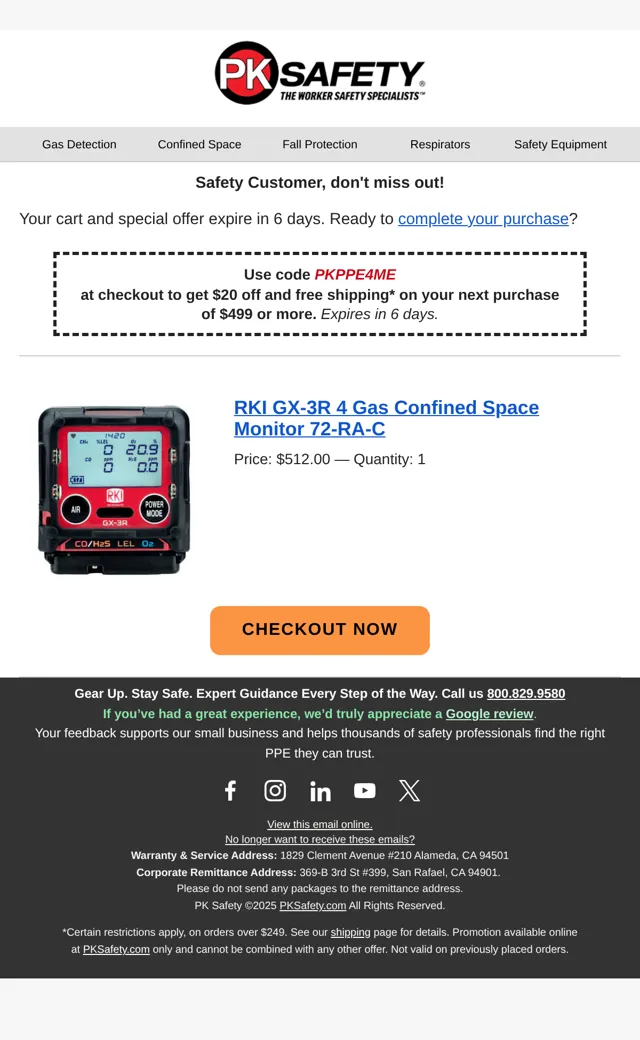640x1040 pixels.
Task: Open the Safety Equipment category
Action: [x=560, y=145]
